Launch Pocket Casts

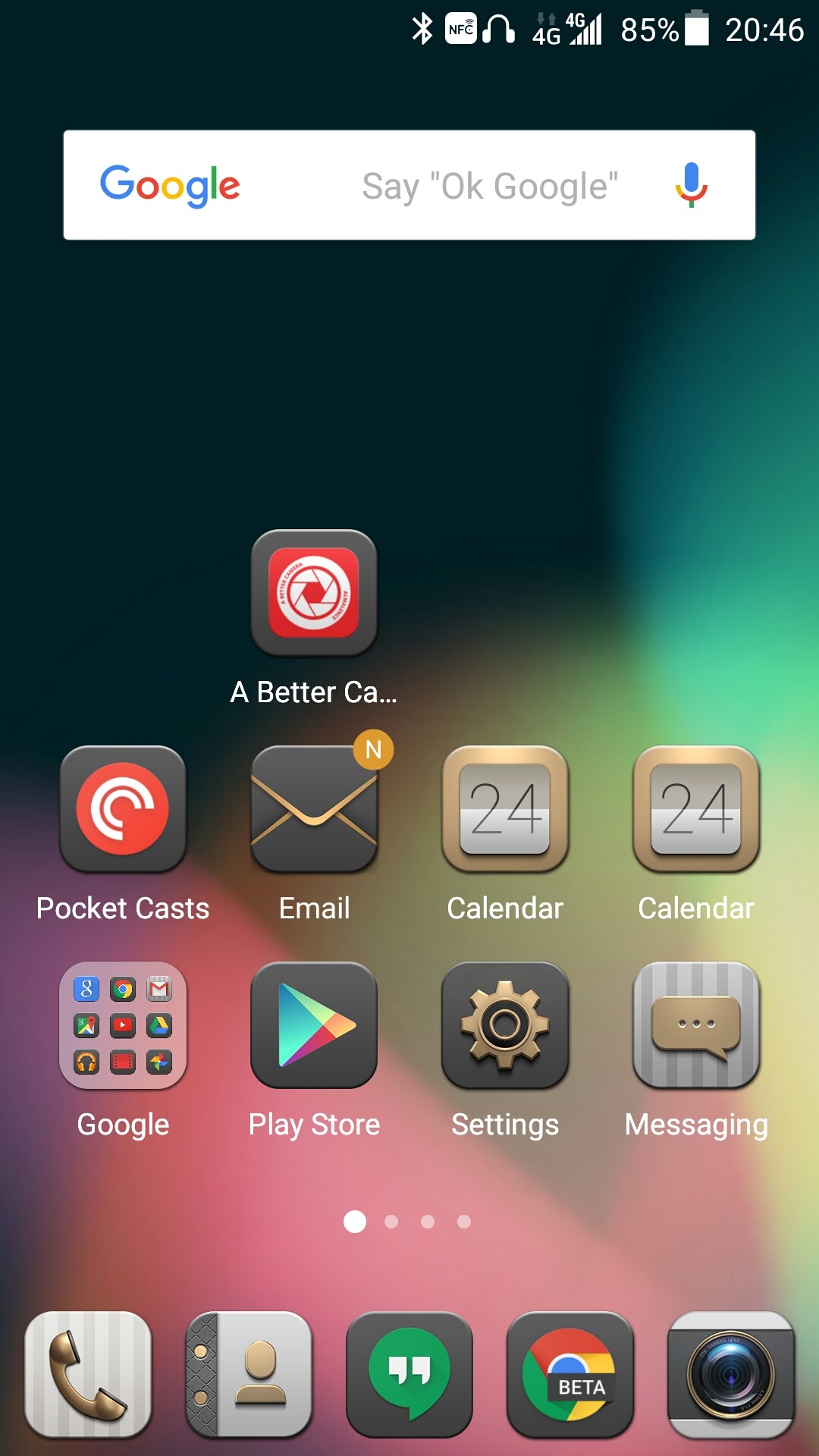(123, 809)
